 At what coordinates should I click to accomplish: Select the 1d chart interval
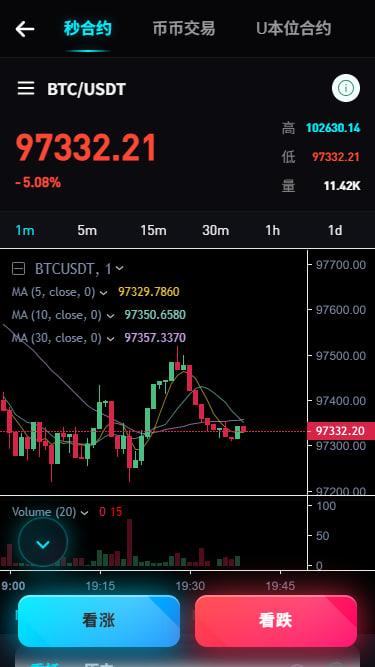point(335,231)
